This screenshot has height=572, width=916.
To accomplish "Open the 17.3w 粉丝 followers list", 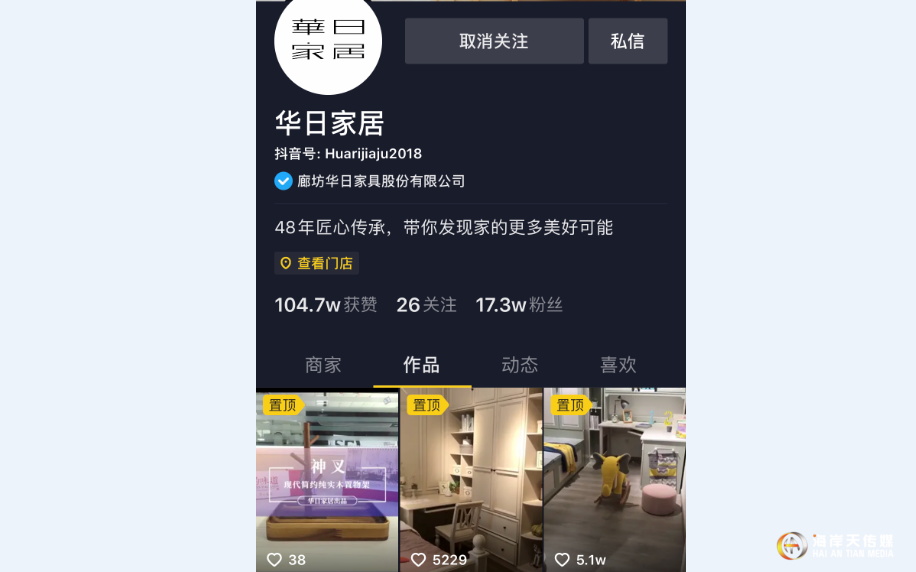I will coord(519,305).
